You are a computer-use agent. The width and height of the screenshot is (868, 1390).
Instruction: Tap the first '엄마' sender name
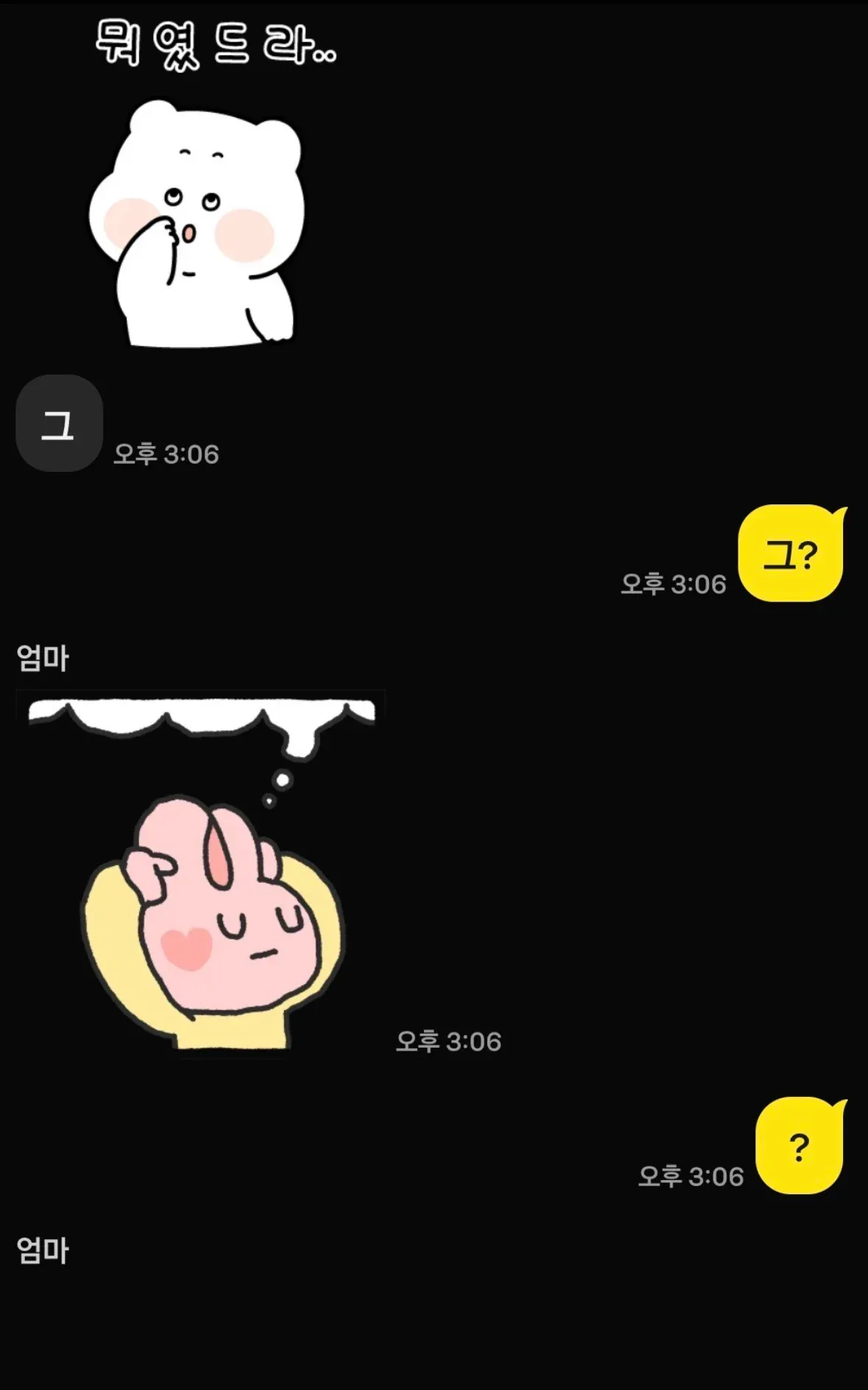coord(44,657)
